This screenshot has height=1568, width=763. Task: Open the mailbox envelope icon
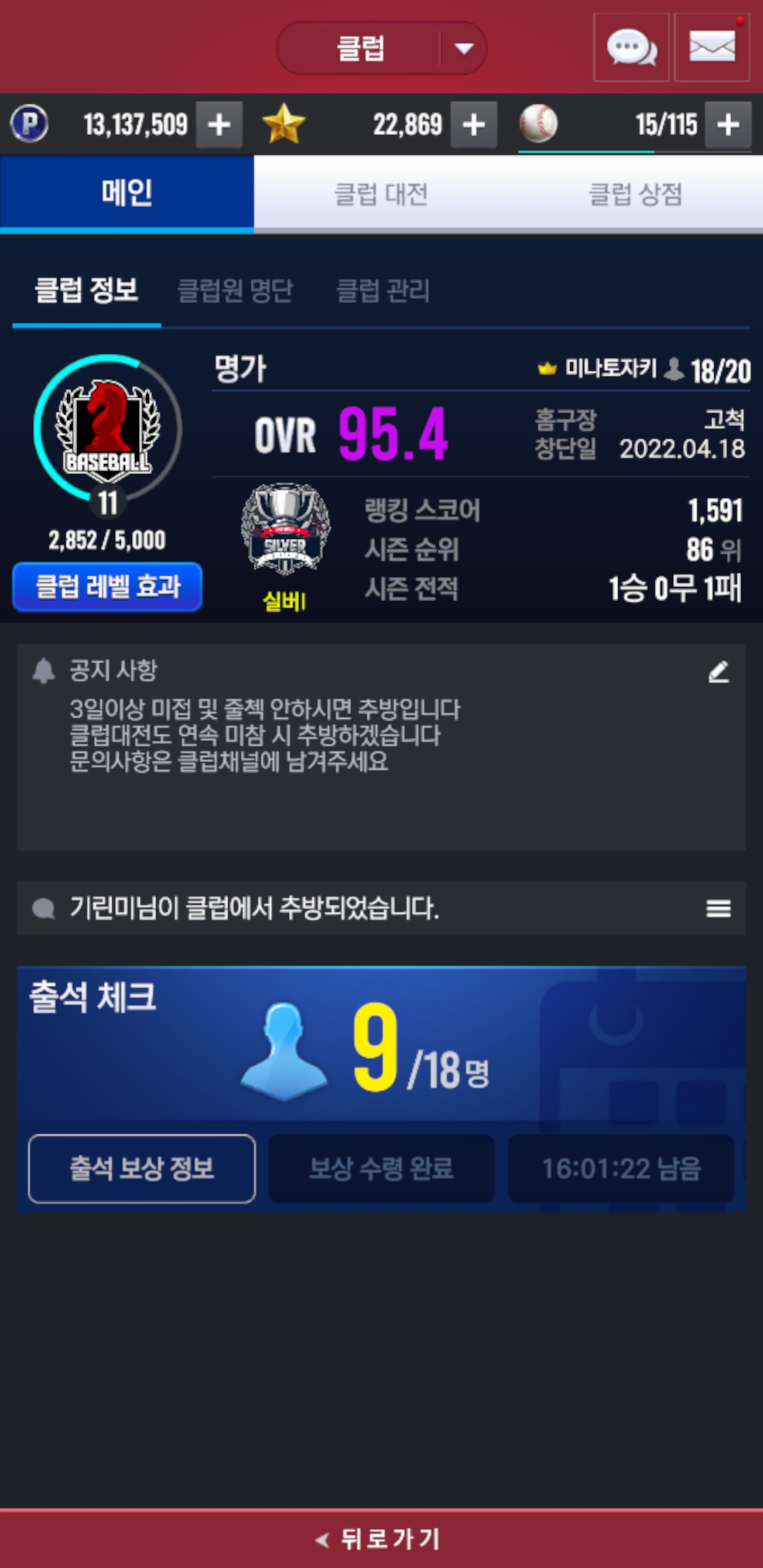click(711, 48)
